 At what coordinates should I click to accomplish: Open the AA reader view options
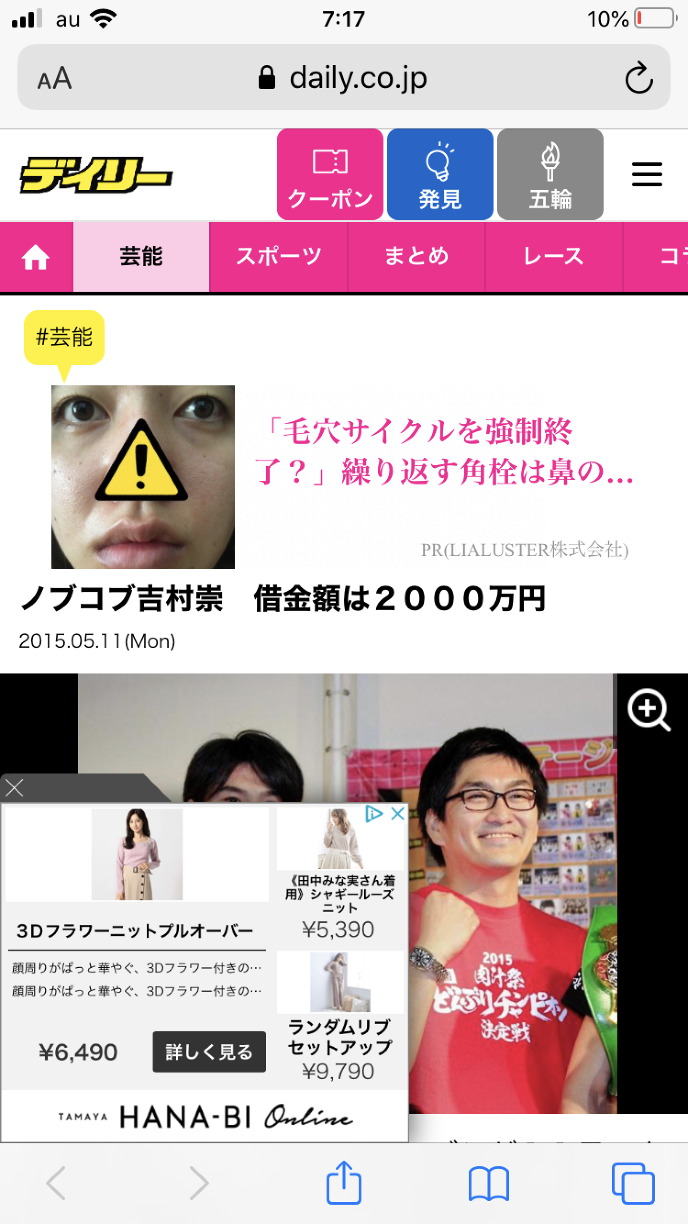[54, 79]
